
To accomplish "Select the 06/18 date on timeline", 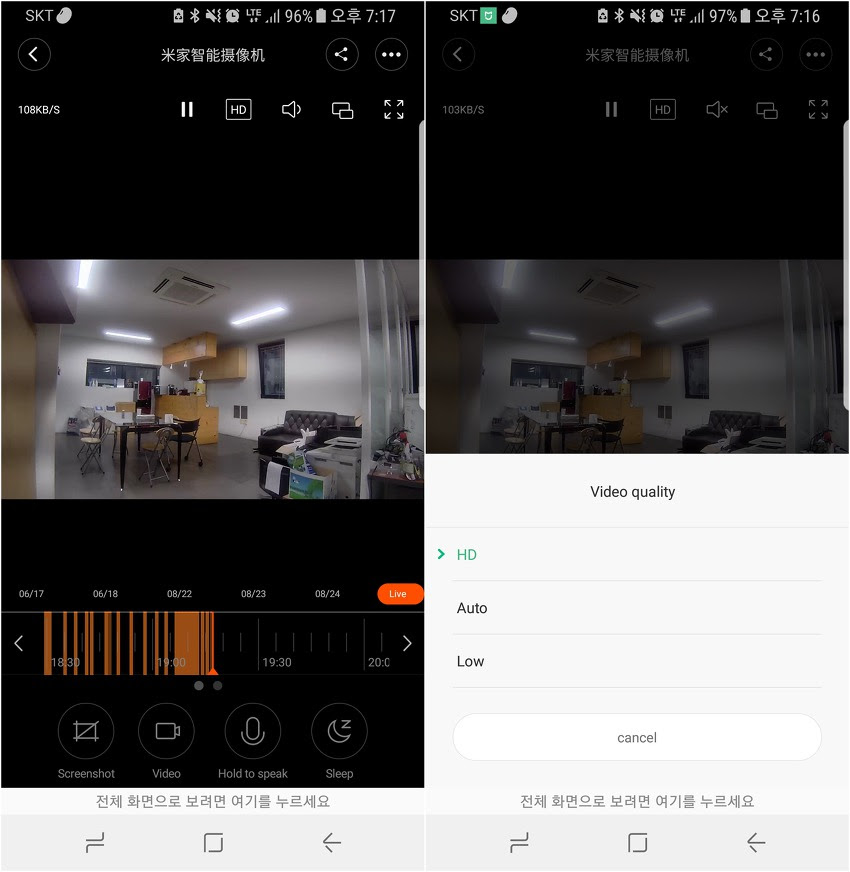I will (105, 594).
